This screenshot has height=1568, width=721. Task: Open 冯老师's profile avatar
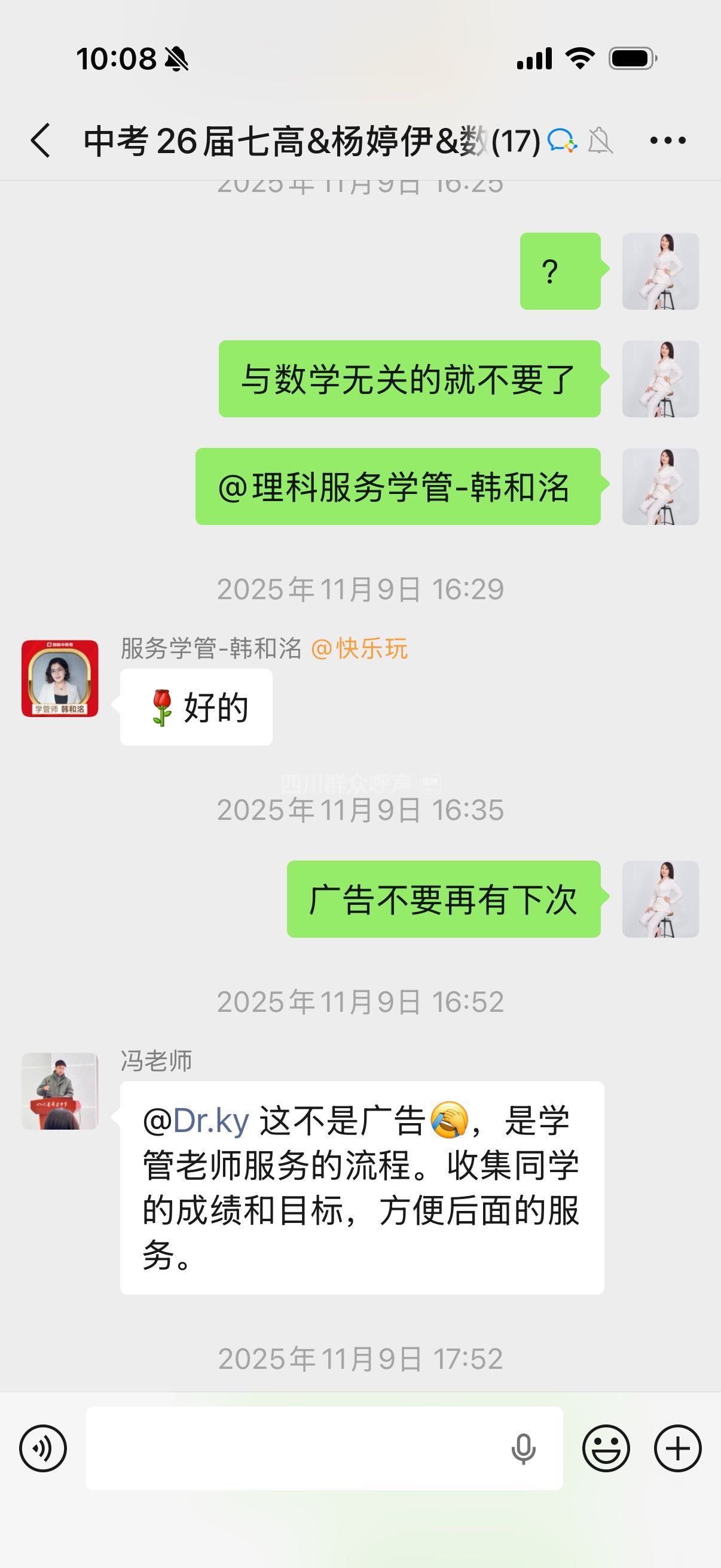point(60,1091)
